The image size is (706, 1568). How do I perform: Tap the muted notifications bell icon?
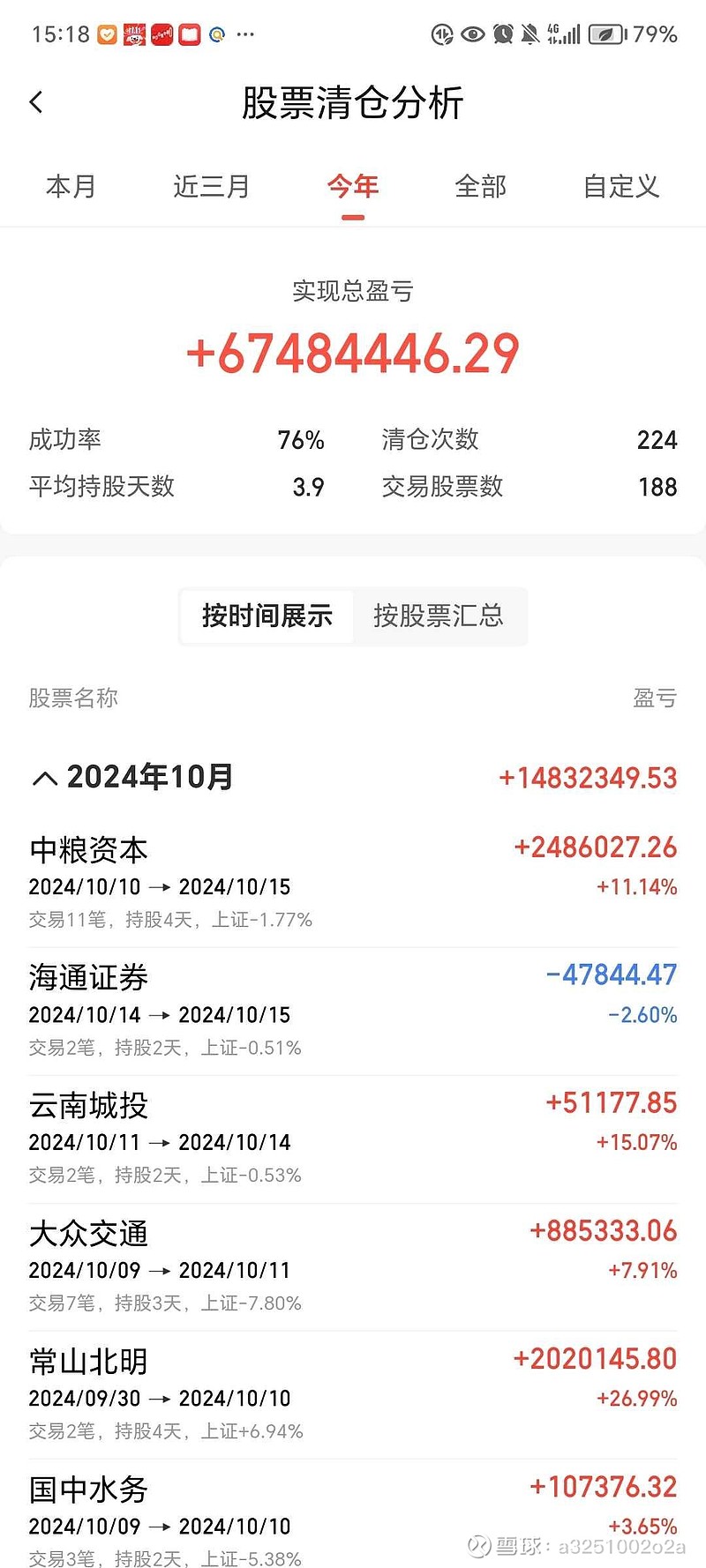tap(532, 34)
